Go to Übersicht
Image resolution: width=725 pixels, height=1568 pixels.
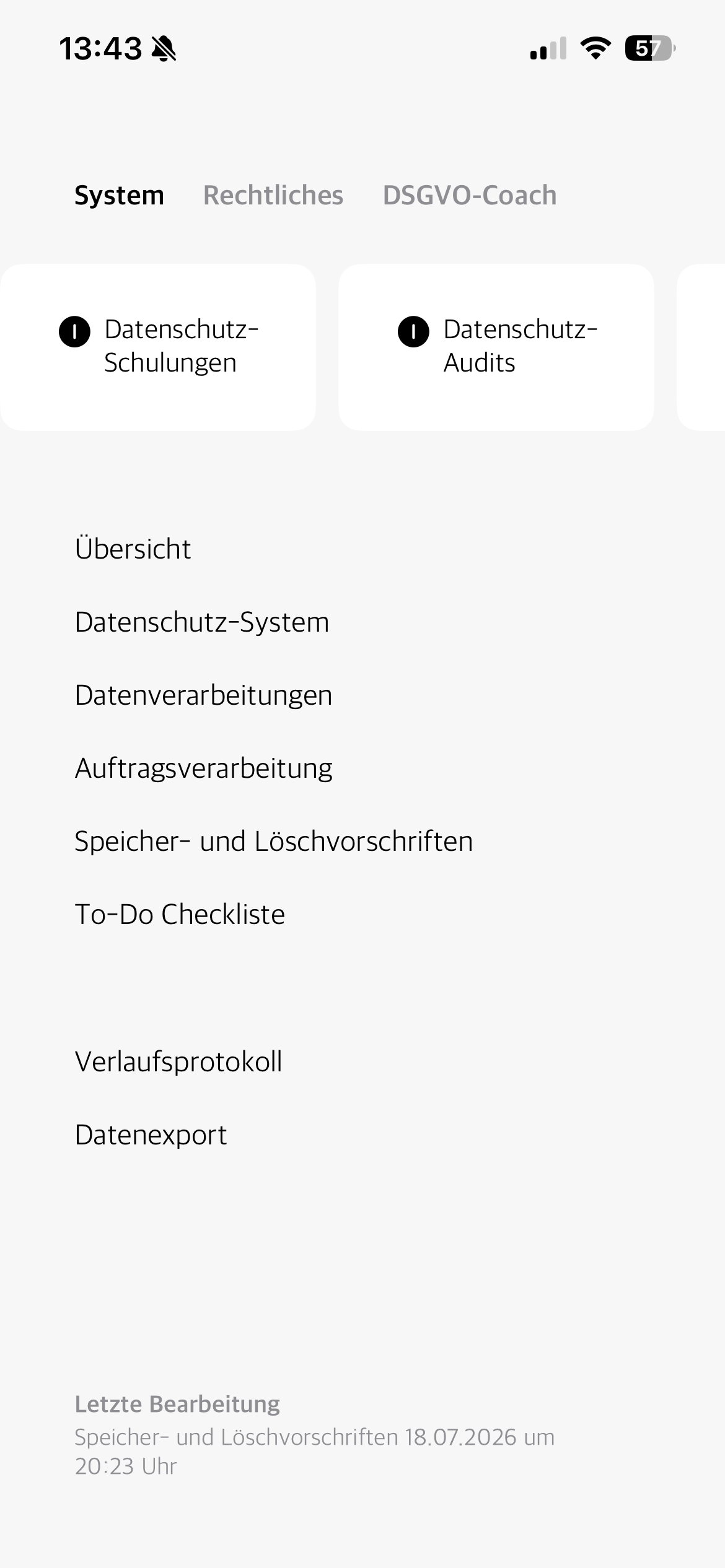coord(133,549)
